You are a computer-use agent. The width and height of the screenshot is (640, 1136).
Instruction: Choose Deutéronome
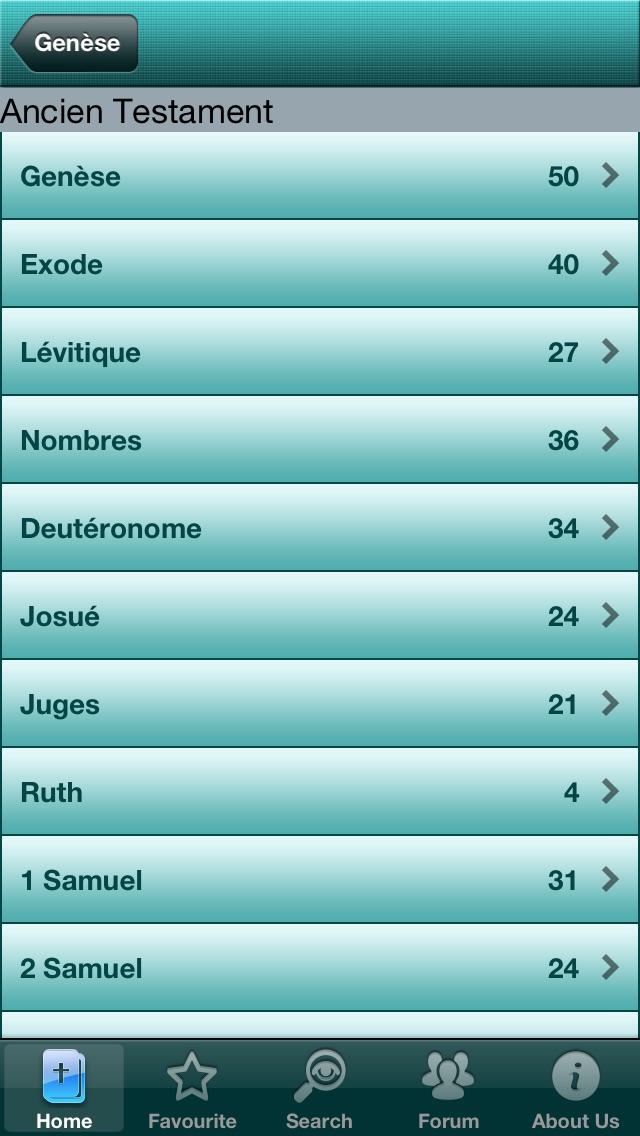tap(320, 527)
